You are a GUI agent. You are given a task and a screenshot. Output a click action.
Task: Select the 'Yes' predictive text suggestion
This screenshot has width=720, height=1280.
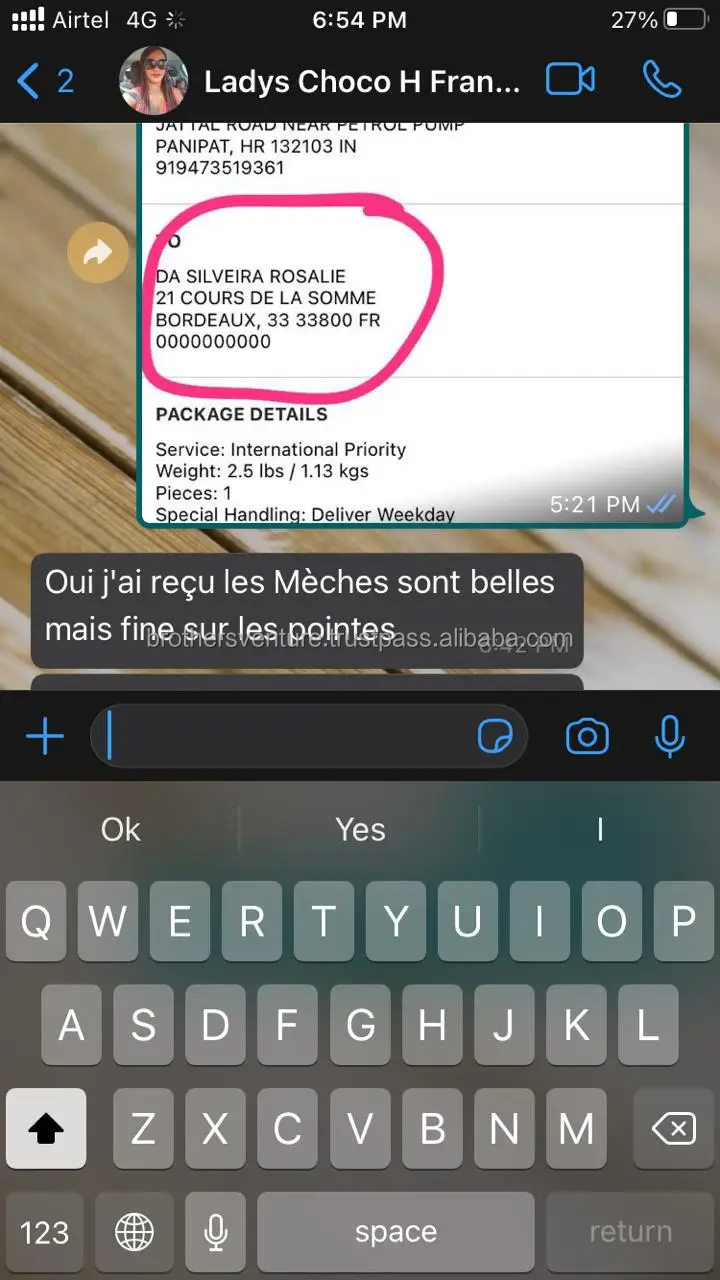[x=360, y=829]
